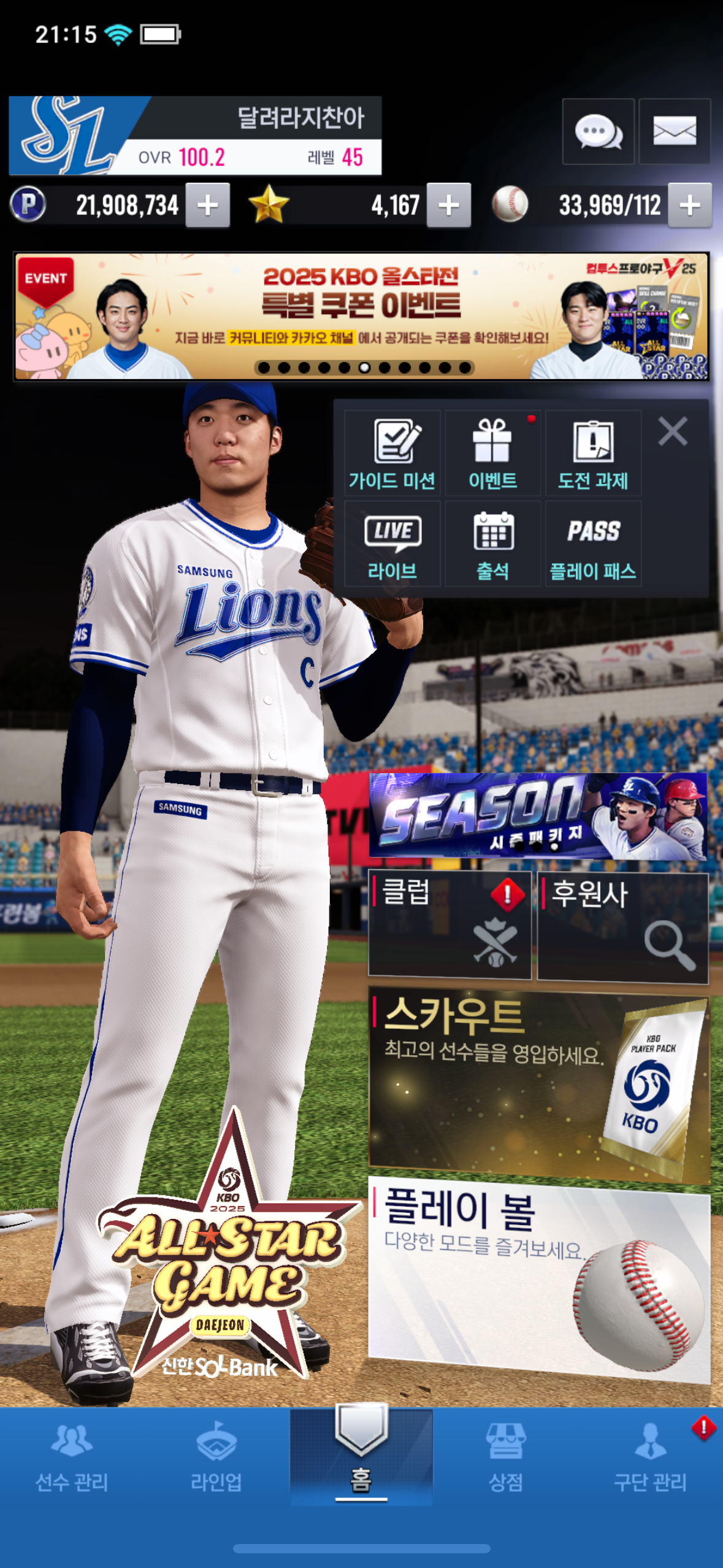
Task: Open the 클럽 tile
Action: pos(449,924)
